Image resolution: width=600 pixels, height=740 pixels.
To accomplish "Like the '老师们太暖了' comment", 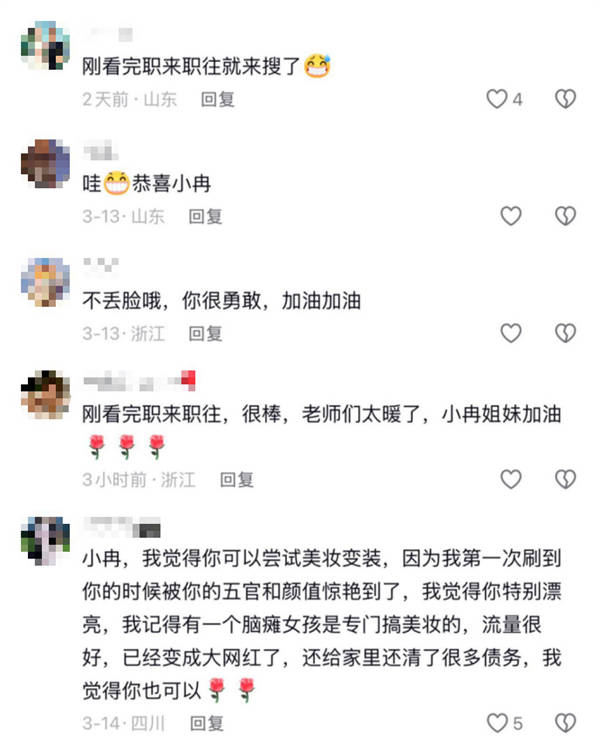I will pyautogui.click(x=511, y=479).
